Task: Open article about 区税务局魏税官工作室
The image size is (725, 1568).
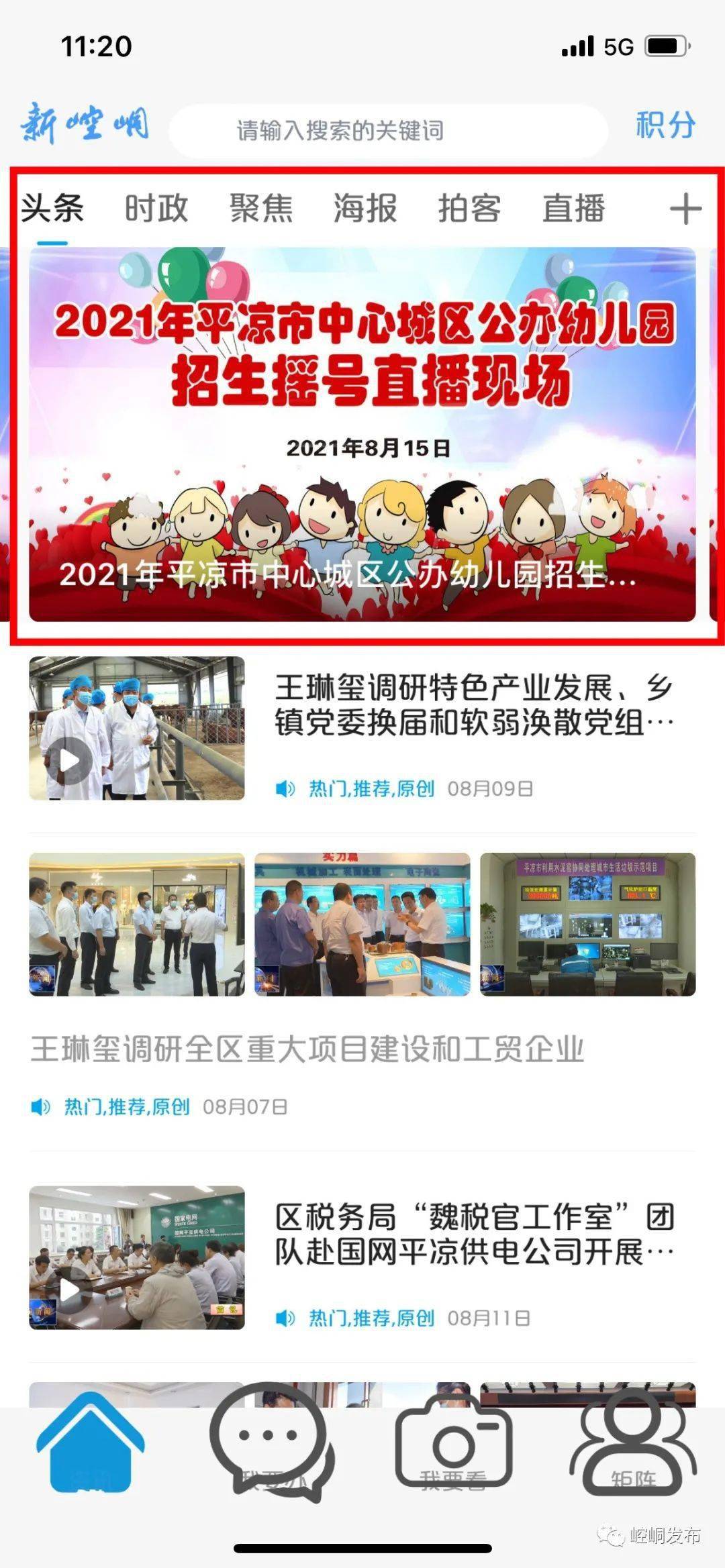Action: pos(473,1235)
